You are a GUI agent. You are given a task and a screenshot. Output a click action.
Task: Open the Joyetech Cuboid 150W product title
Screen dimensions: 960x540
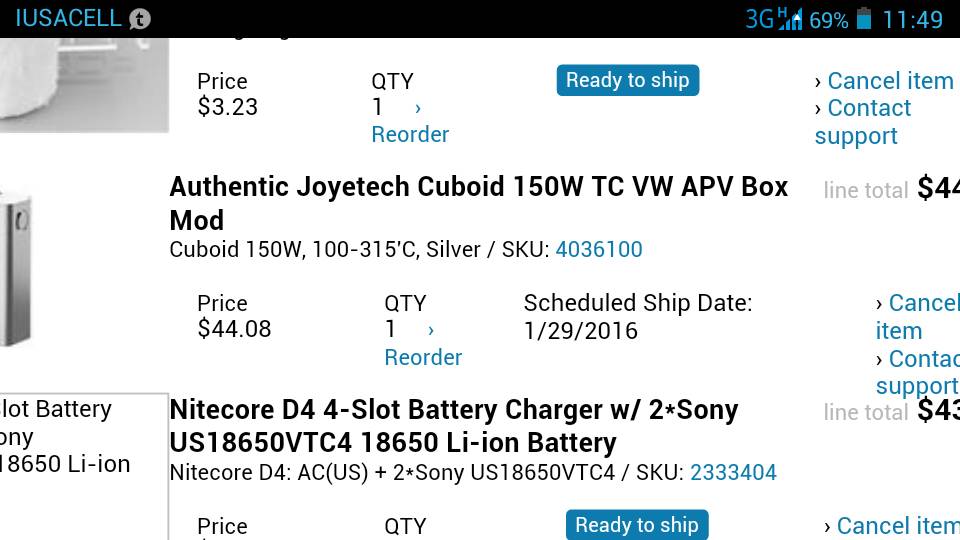click(x=478, y=203)
